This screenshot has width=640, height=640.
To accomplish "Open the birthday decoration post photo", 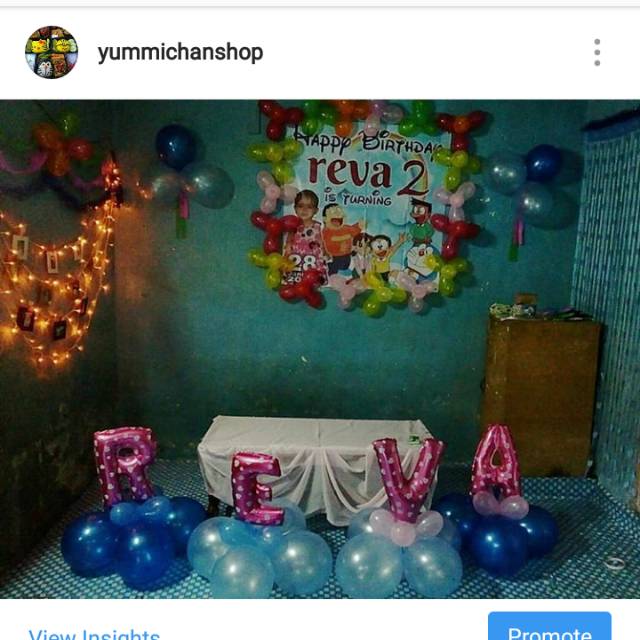I will pos(320,350).
